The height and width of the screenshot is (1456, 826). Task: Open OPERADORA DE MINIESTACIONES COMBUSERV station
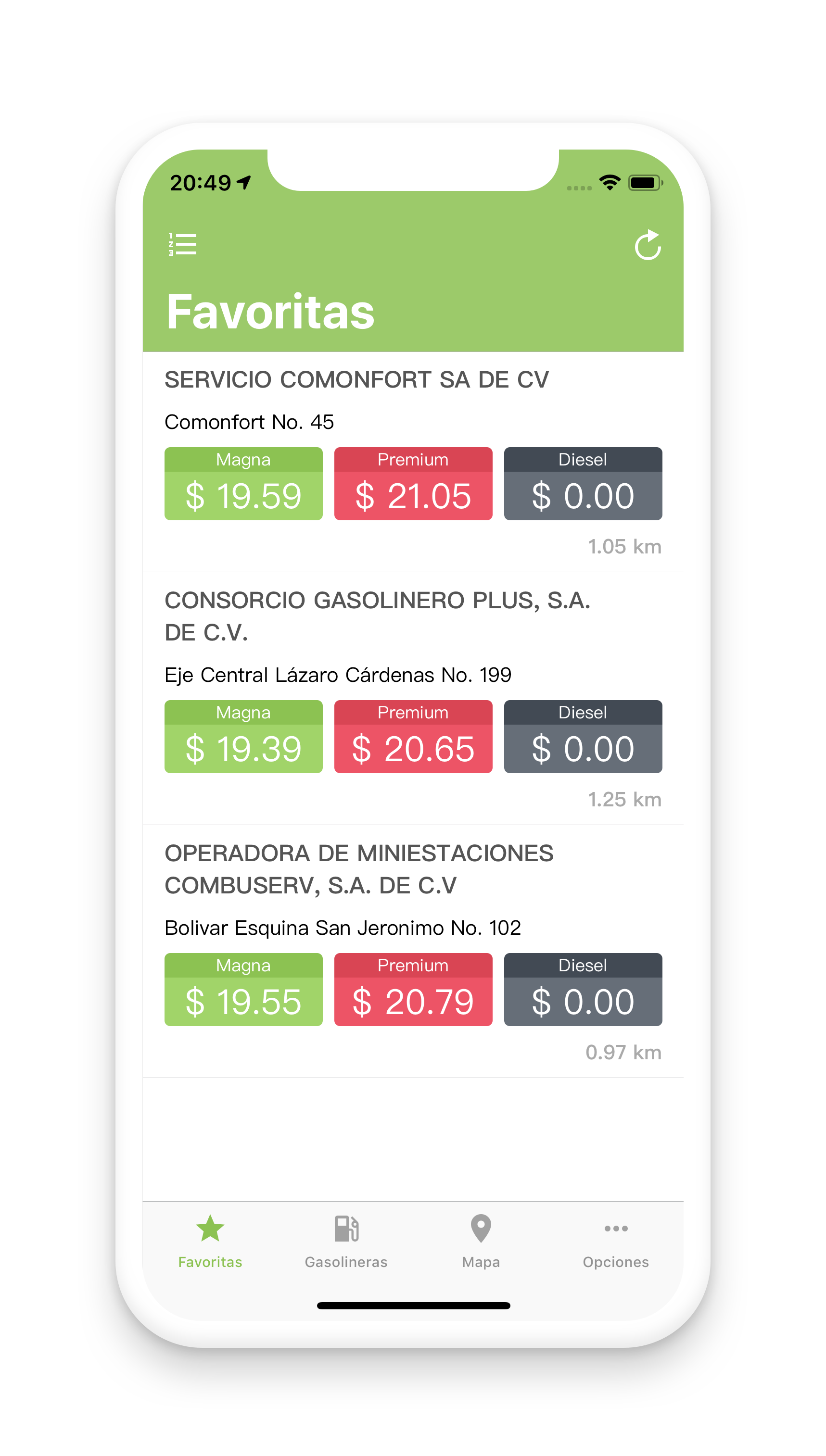tap(413, 952)
